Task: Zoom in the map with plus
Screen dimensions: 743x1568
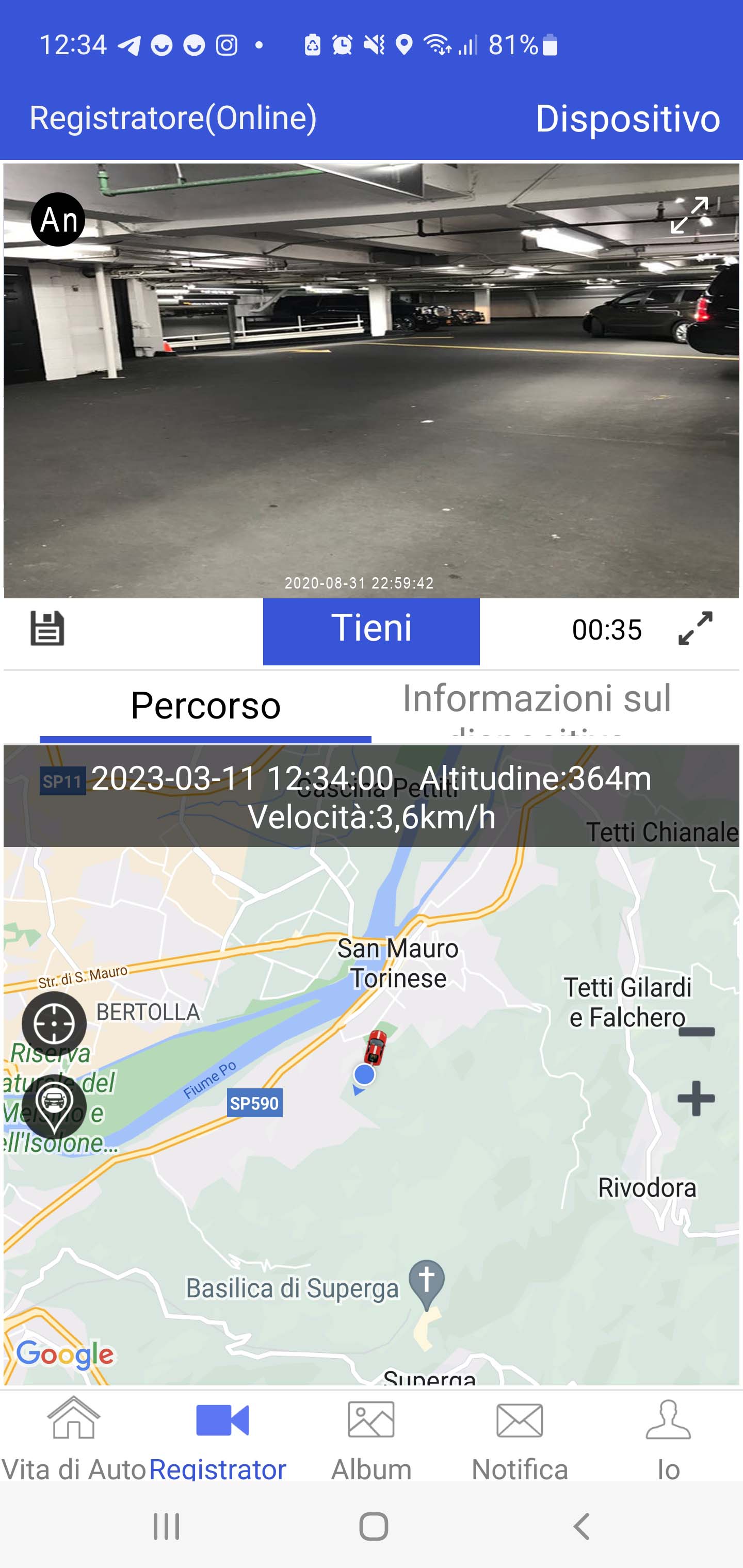Action: (696, 1098)
